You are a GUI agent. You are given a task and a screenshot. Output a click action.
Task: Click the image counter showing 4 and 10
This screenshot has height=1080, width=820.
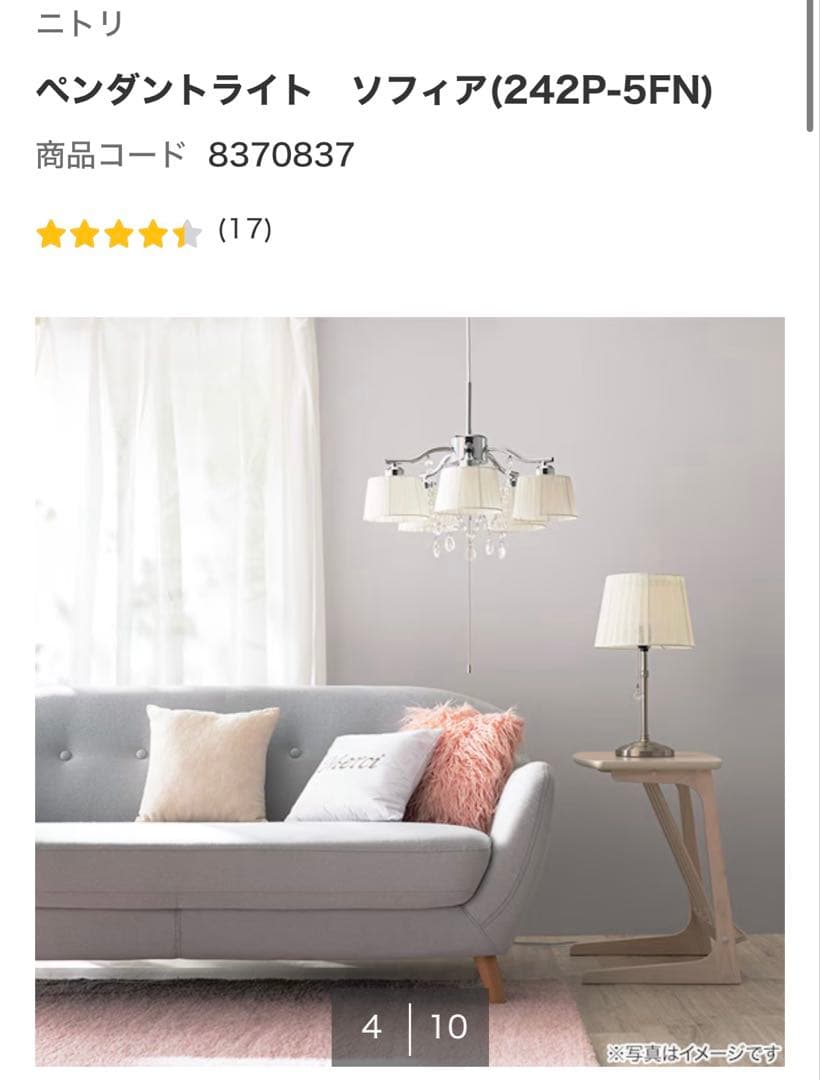(410, 1026)
